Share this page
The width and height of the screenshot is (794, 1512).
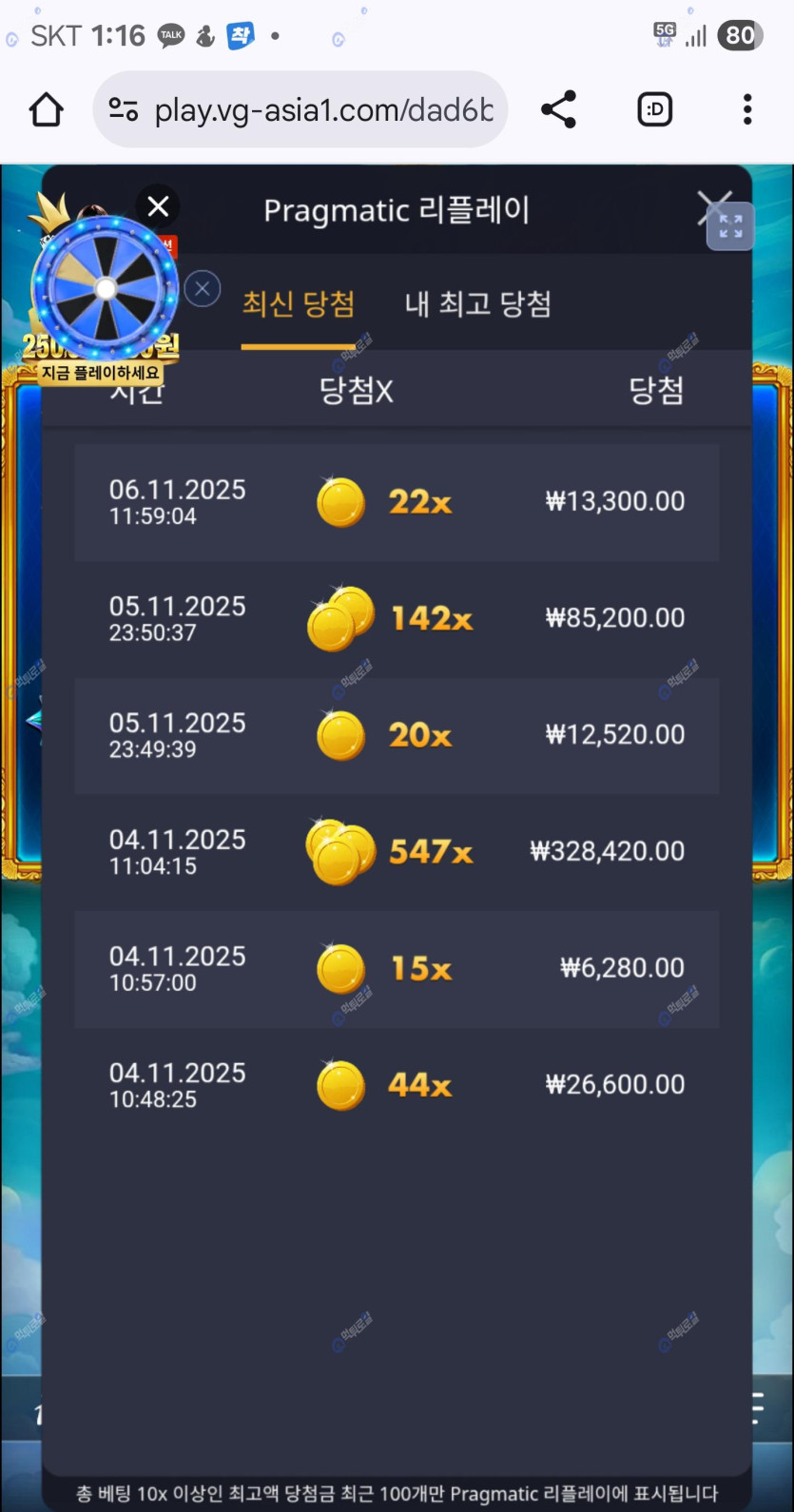click(558, 110)
